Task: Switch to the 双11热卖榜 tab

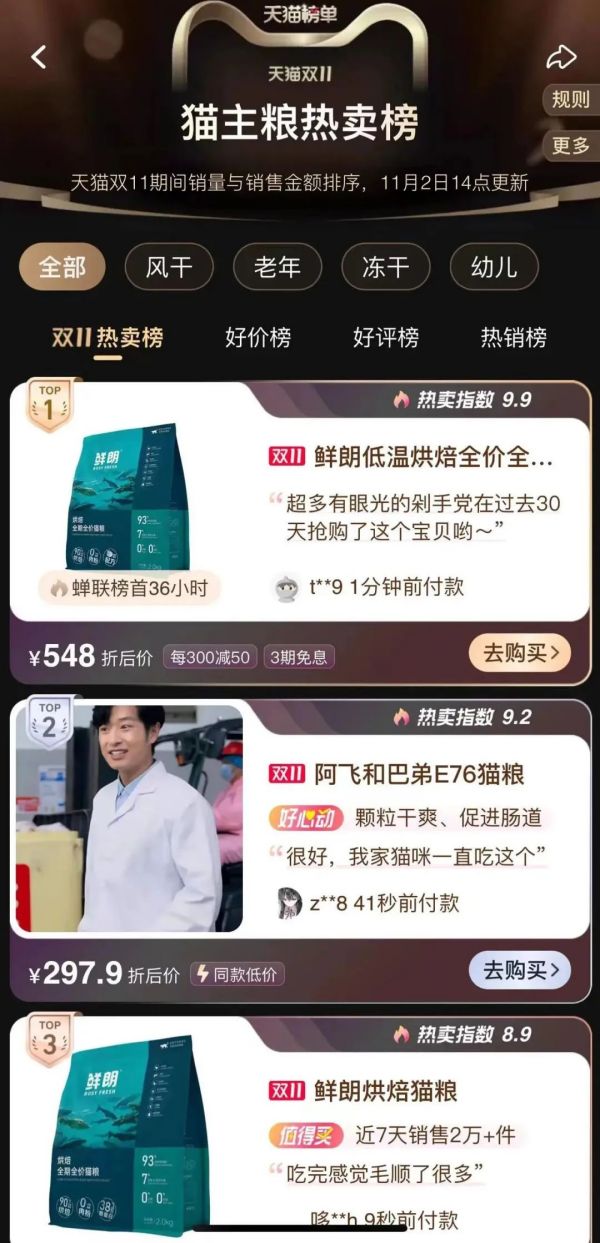Action: 107,338
